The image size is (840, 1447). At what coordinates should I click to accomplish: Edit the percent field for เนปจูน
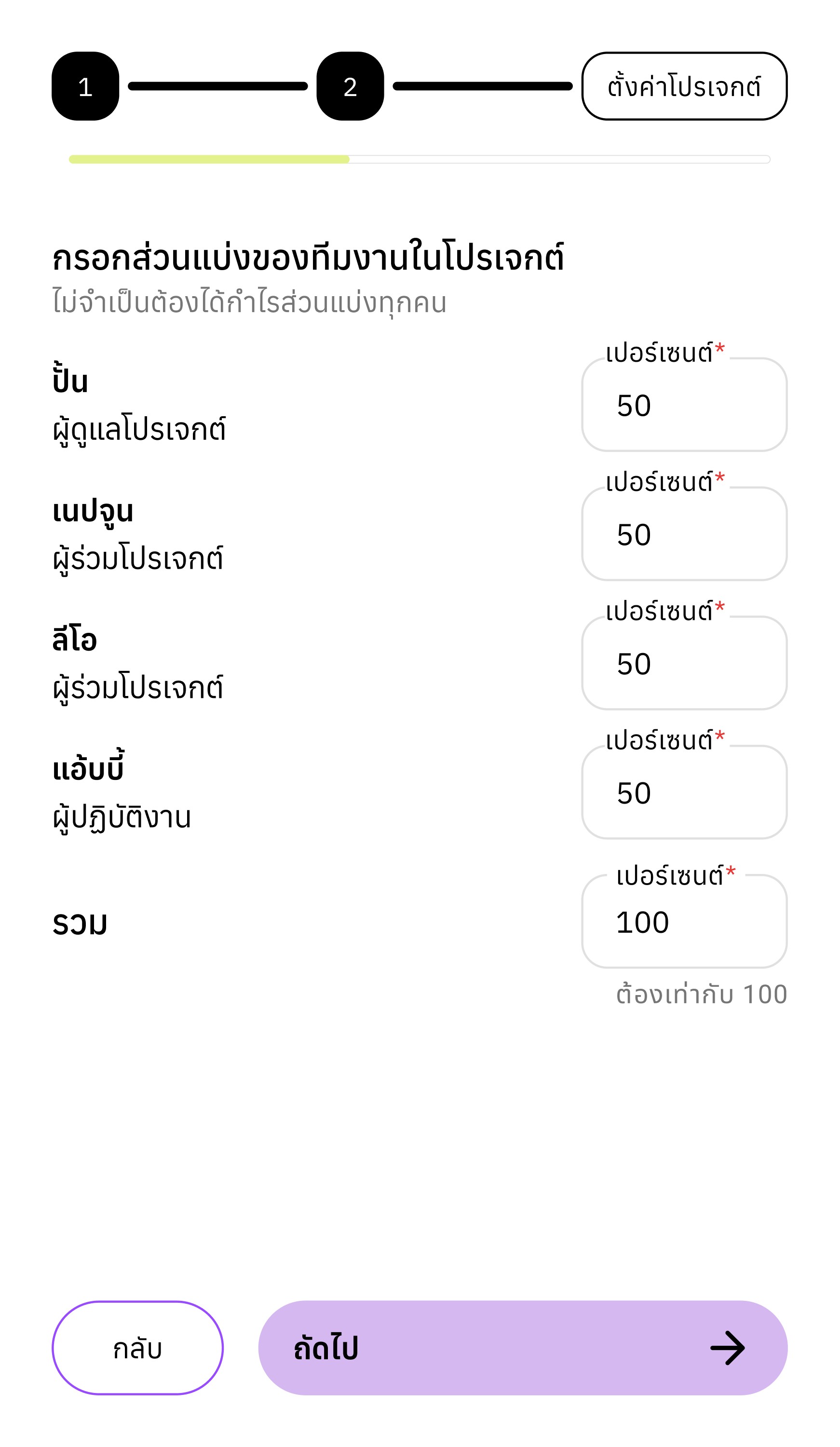click(684, 534)
